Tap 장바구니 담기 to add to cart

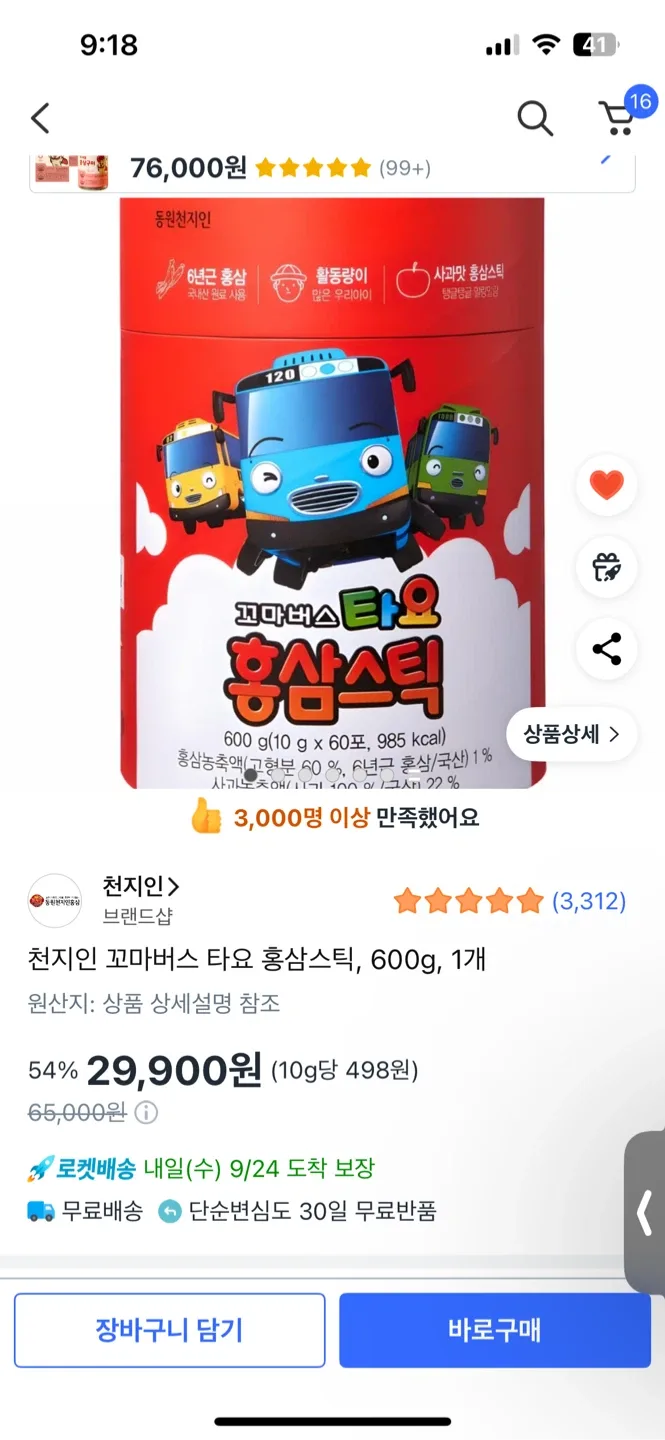169,1330
